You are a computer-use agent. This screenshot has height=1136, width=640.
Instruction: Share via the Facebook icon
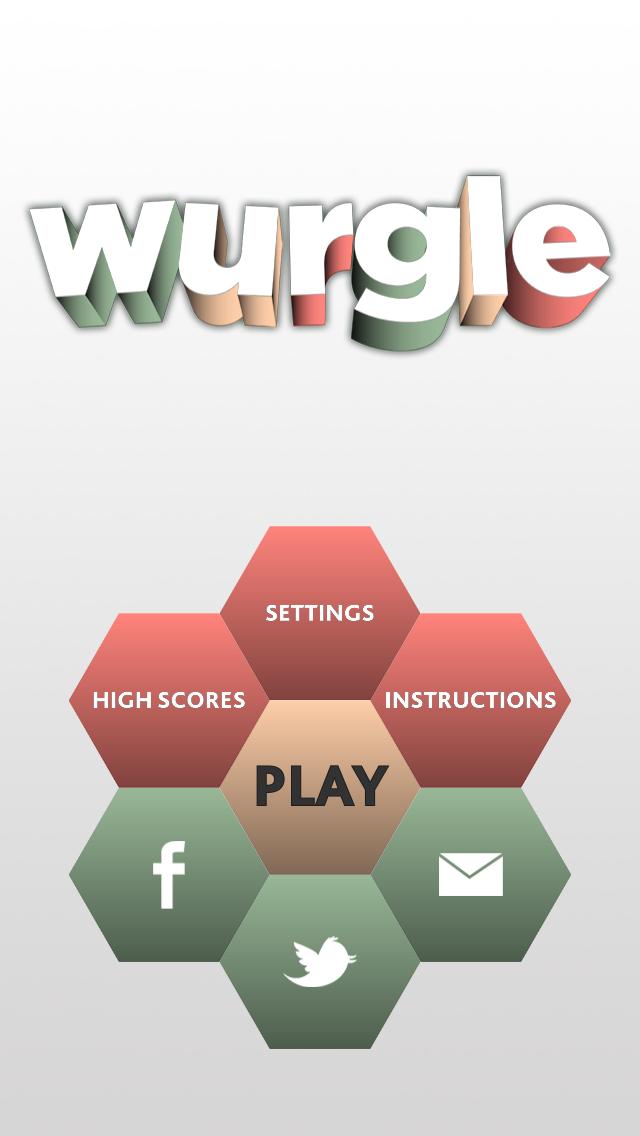169,874
